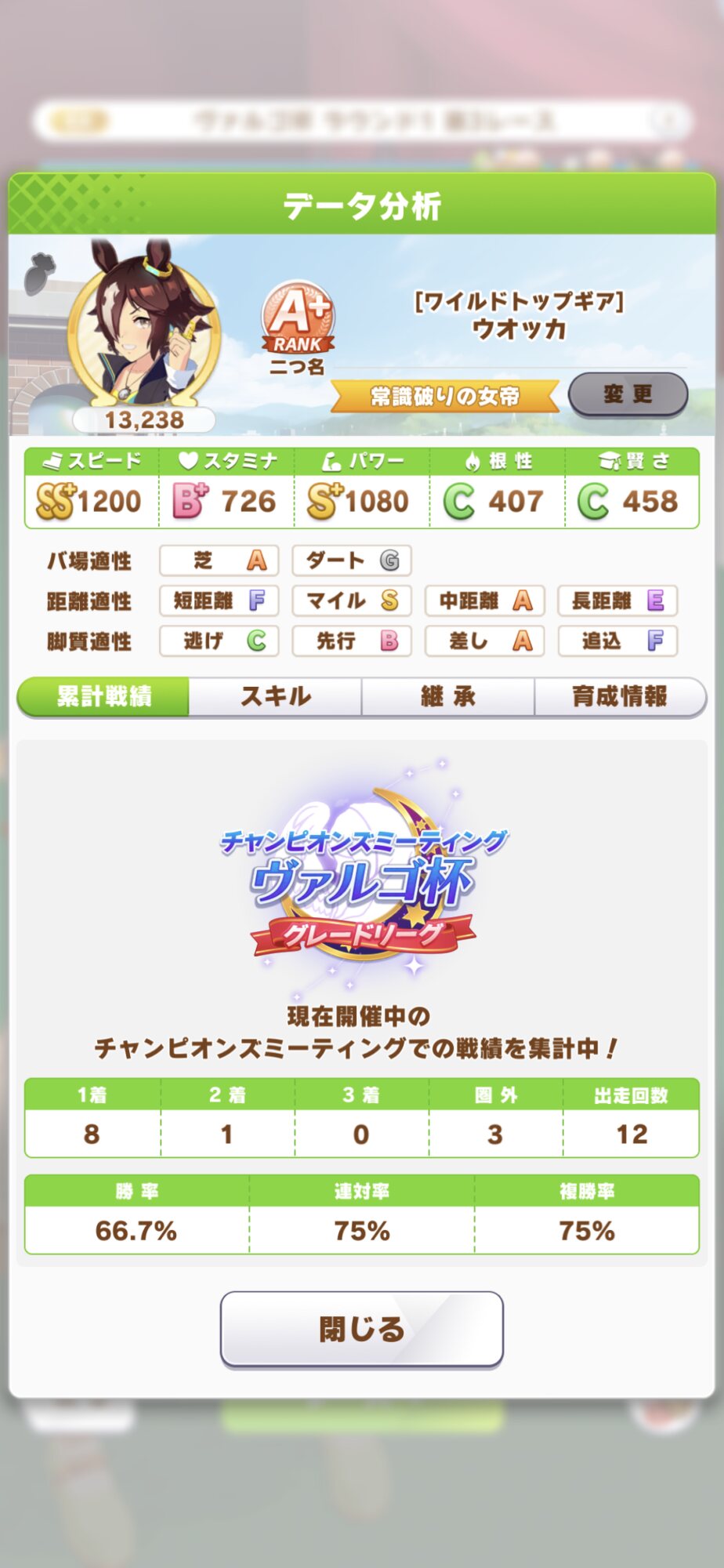
Task: Close the dialog with 閉じる
Action: [x=361, y=1329]
